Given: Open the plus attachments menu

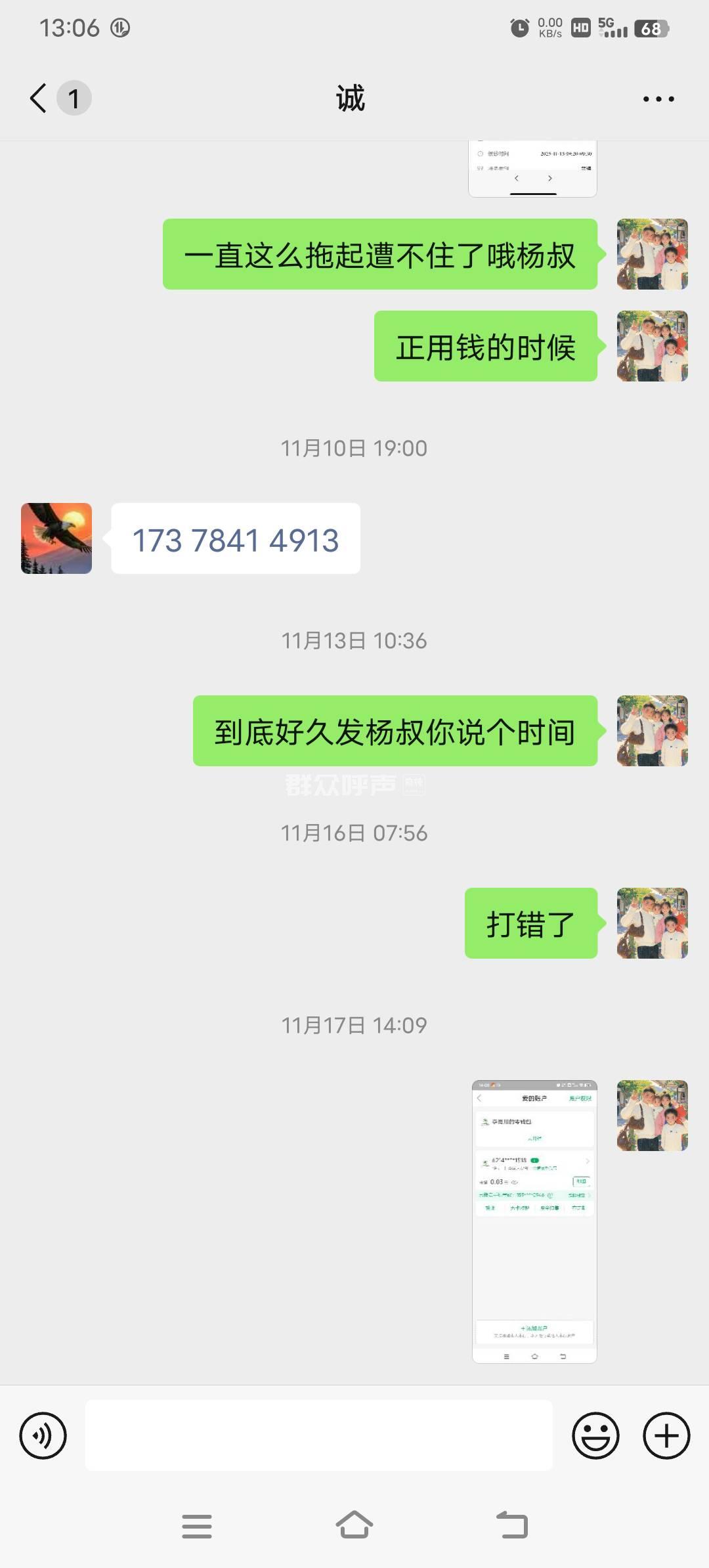Looking at the screenshot, I should [x=666, y=1435].
